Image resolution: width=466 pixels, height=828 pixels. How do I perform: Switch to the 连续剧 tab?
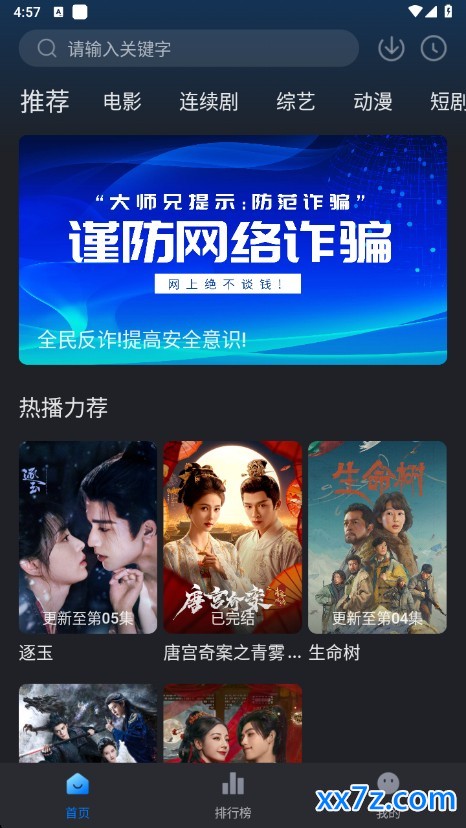point(209,101)
